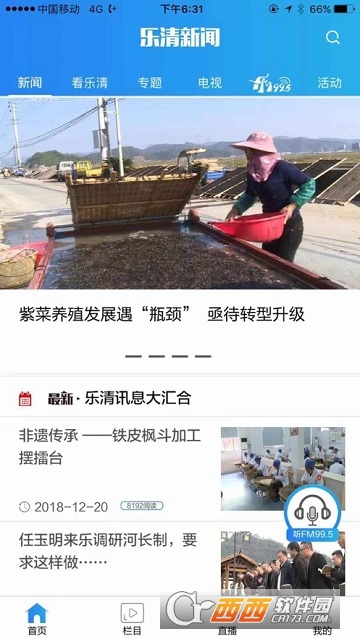This screenshot has width=360, height=639.
Task: Open the 任玉明来乐调研河长制 article
Action: point(180,559)
